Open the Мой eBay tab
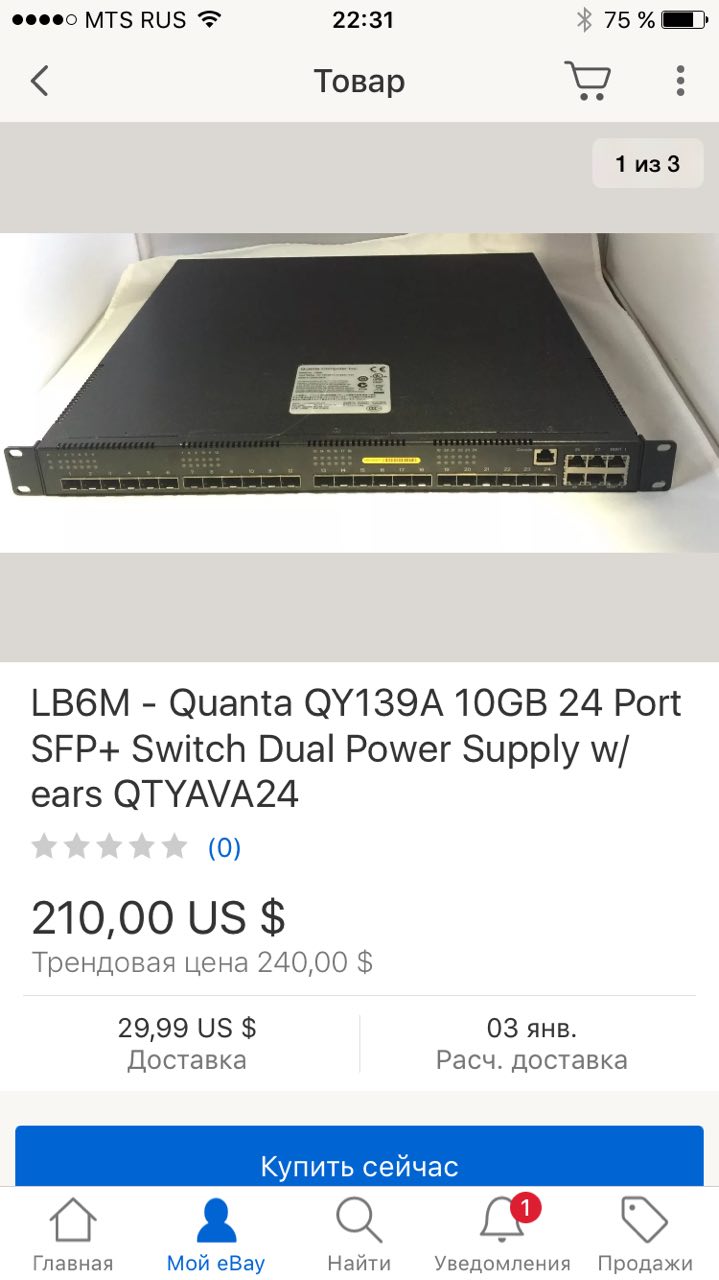 click(x=216, y=1235)
